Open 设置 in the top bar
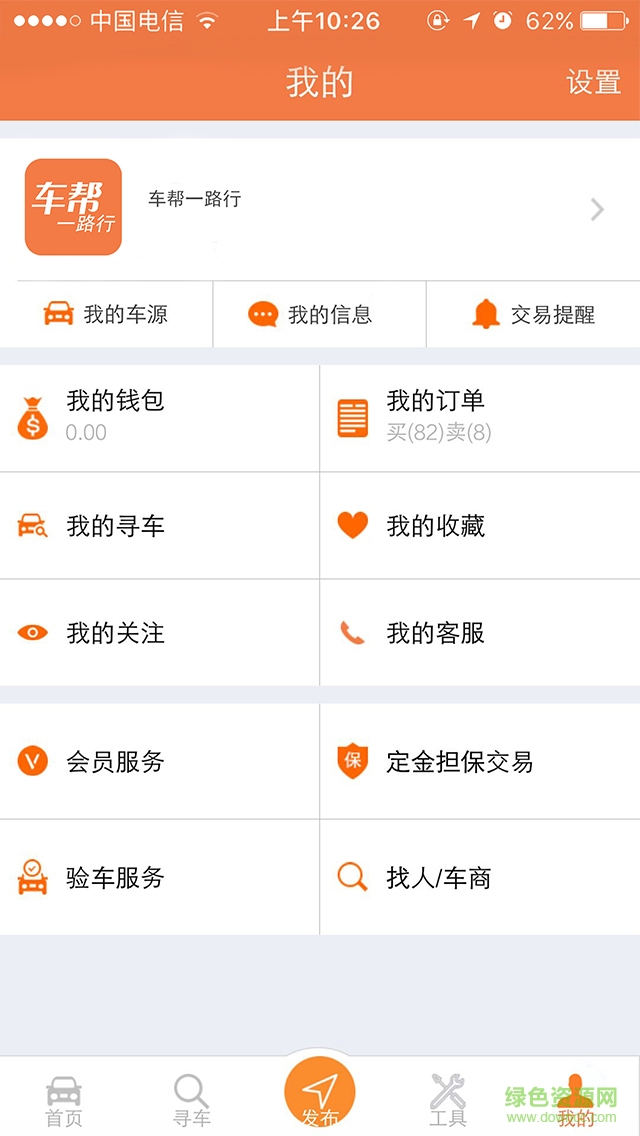The image size is (640, 1136). tap(593, 82)
